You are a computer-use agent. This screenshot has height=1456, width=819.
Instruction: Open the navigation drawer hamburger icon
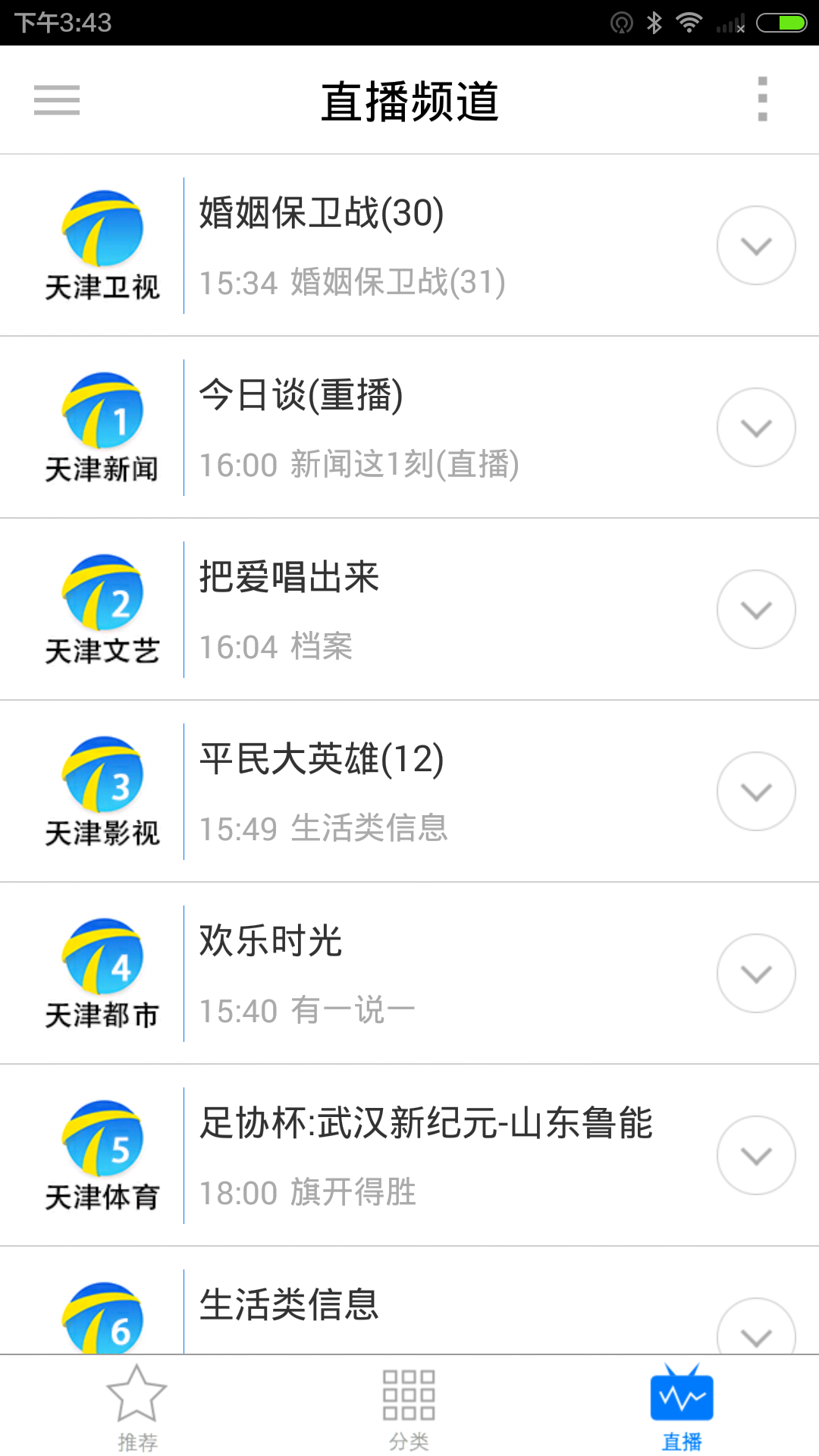[56, 99]
